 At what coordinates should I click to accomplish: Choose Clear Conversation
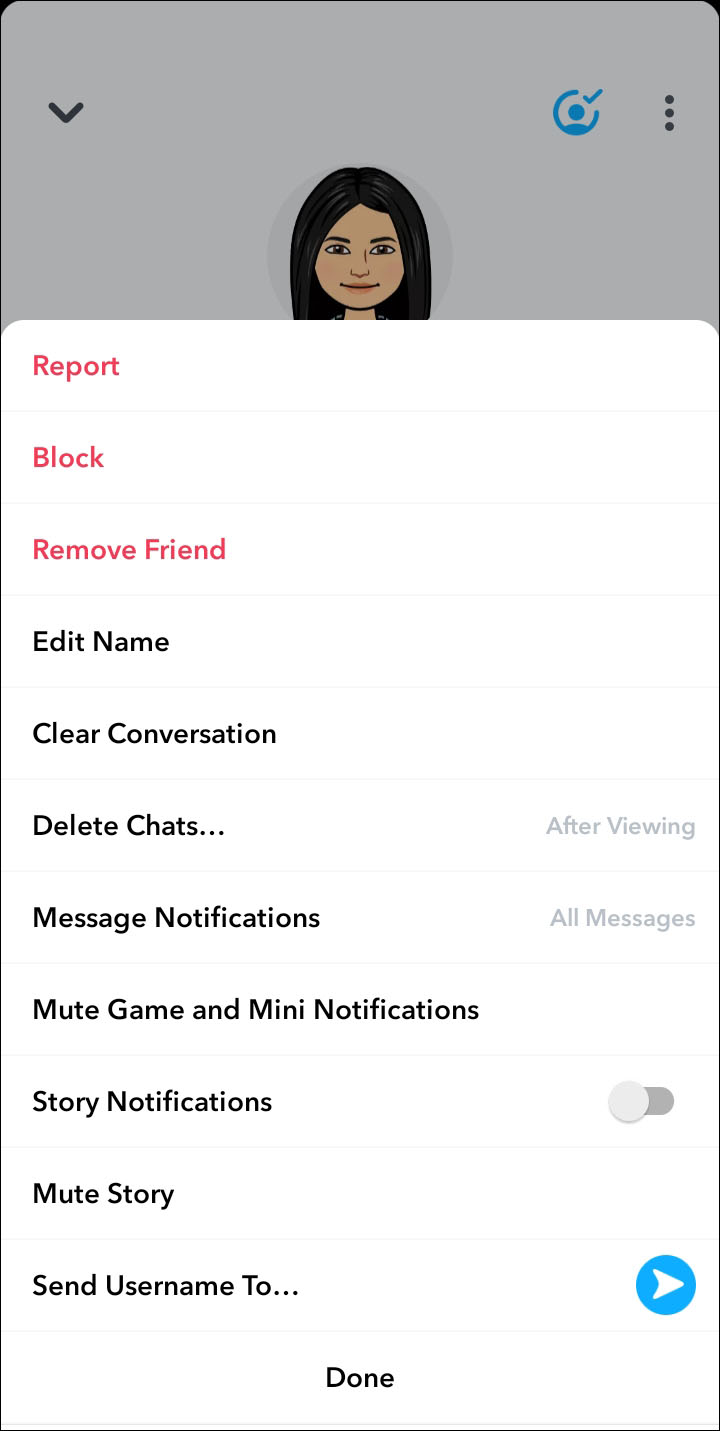154,734
